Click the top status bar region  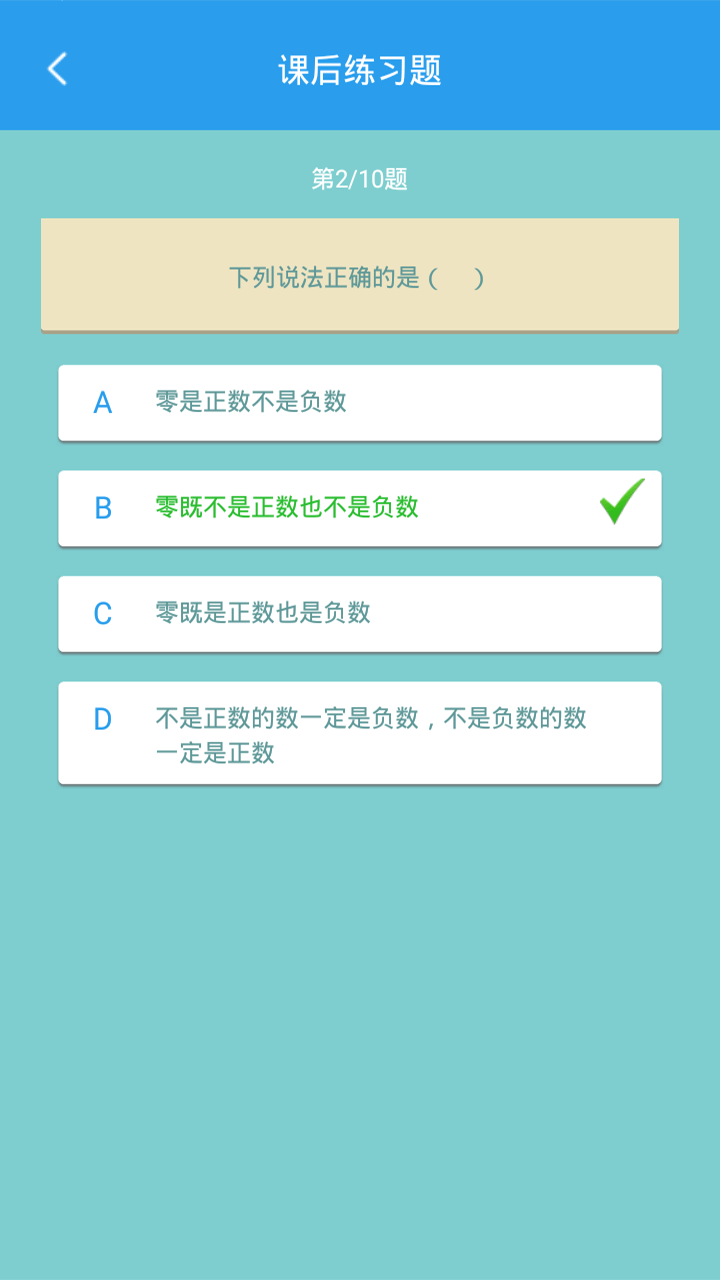(x=360, y=8)
